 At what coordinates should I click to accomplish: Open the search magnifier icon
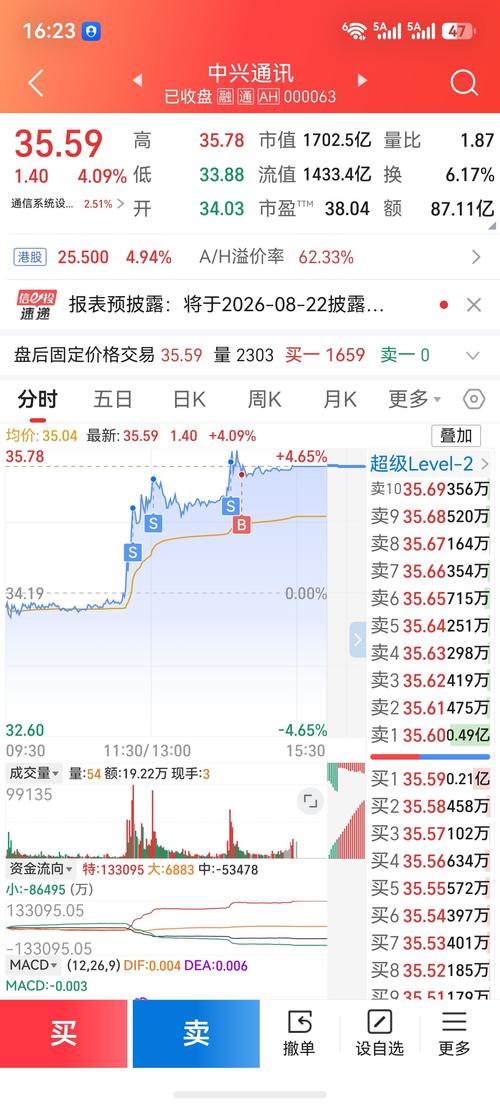click(463, 83)
